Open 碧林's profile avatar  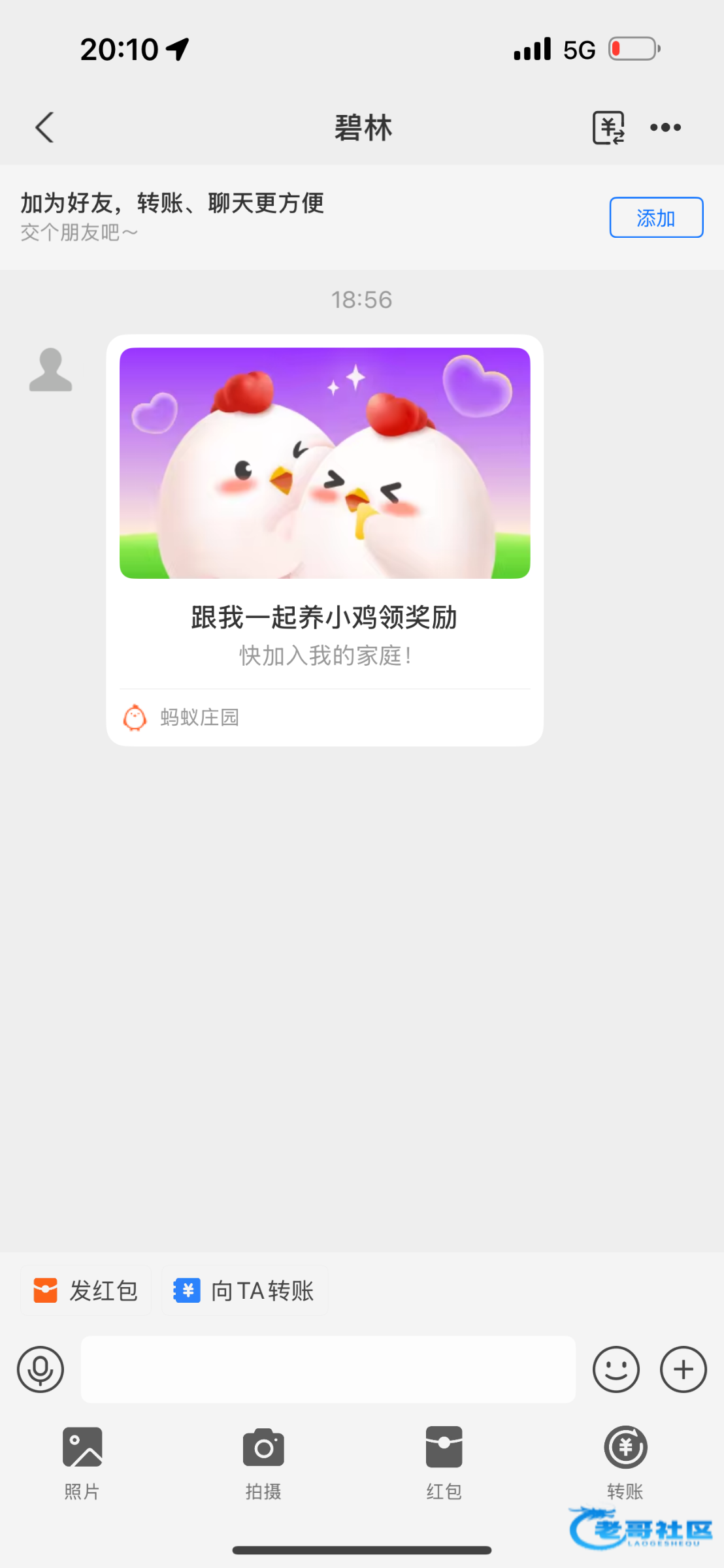50,370
